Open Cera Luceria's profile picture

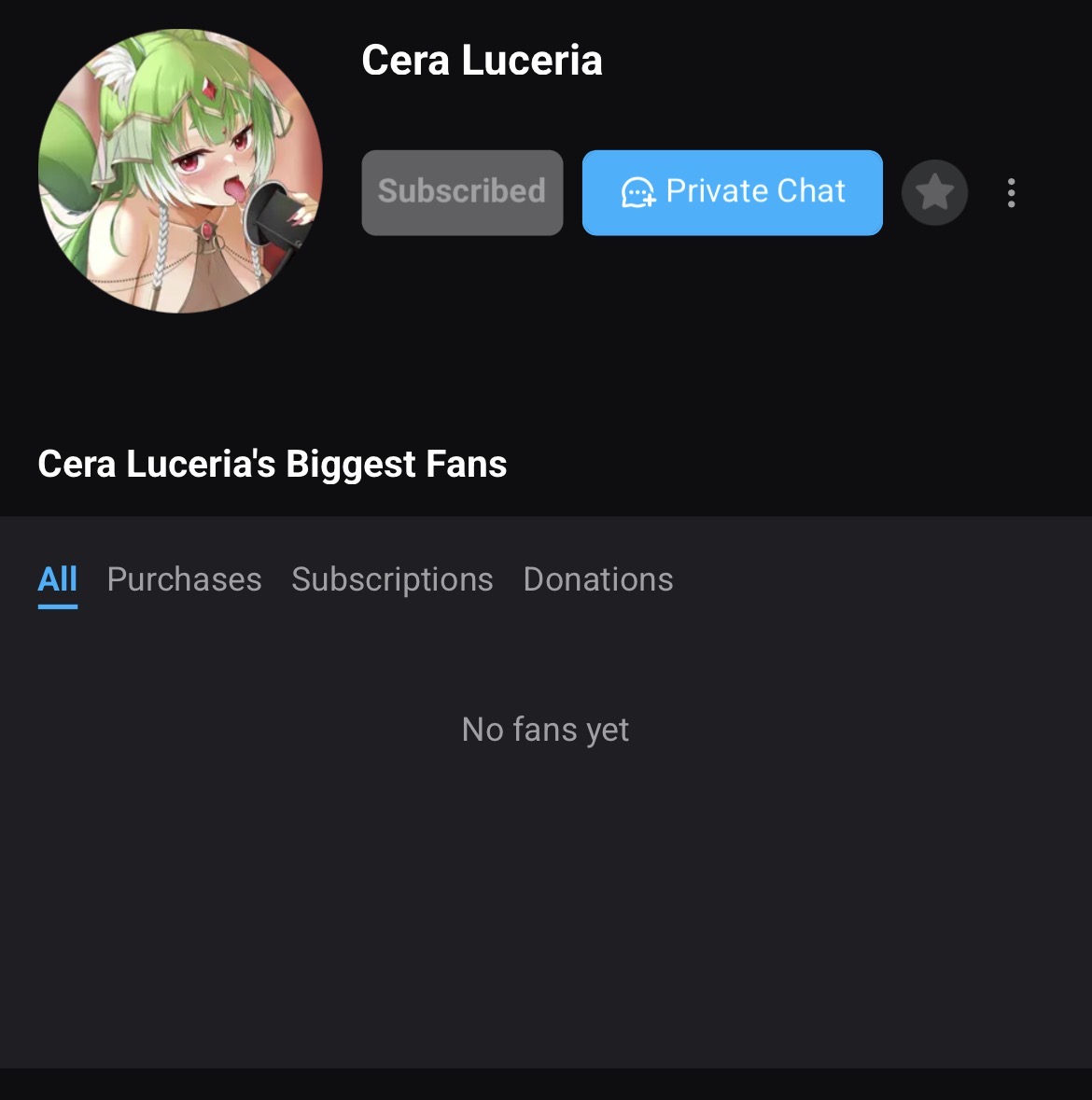(180, 171)
